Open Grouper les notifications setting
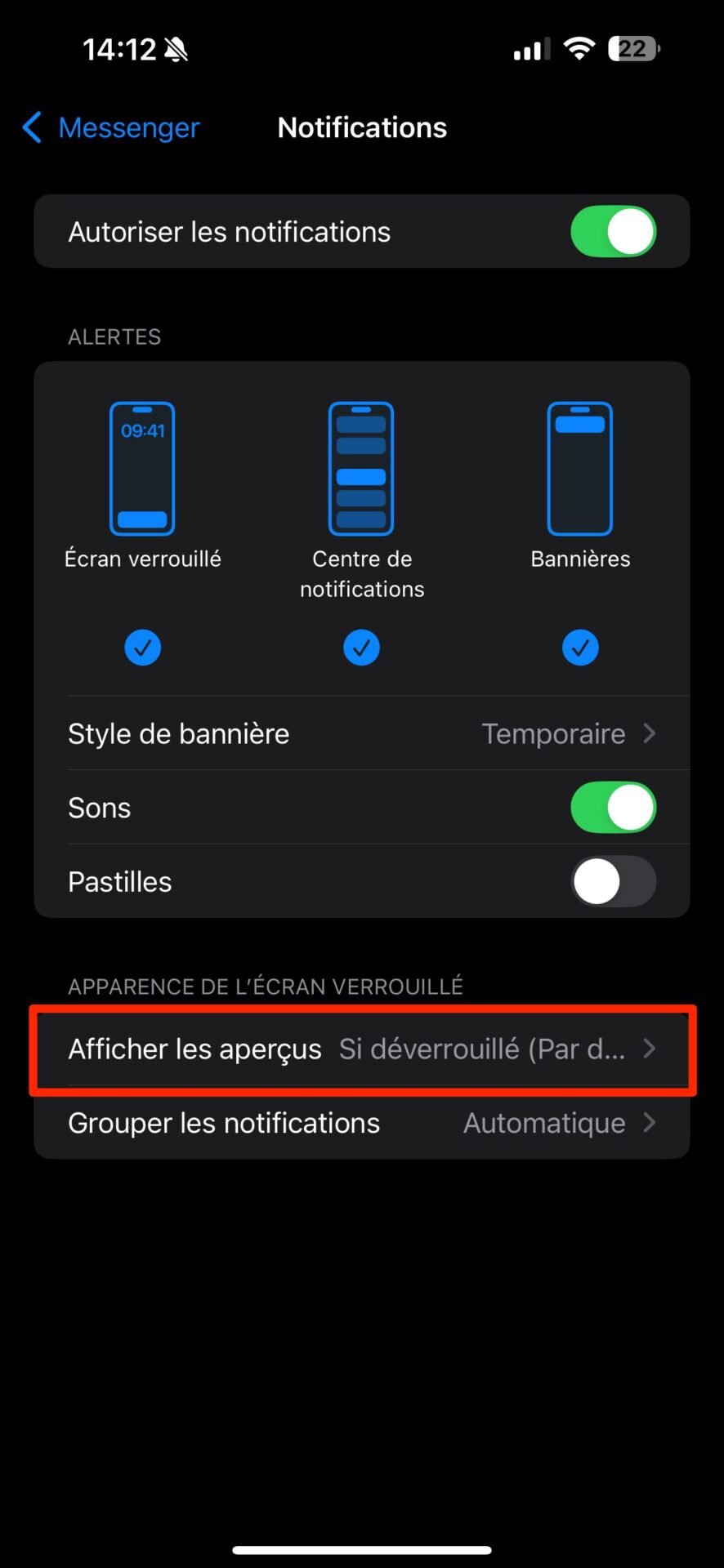 pyautogui.click(x=362, y=1123)
